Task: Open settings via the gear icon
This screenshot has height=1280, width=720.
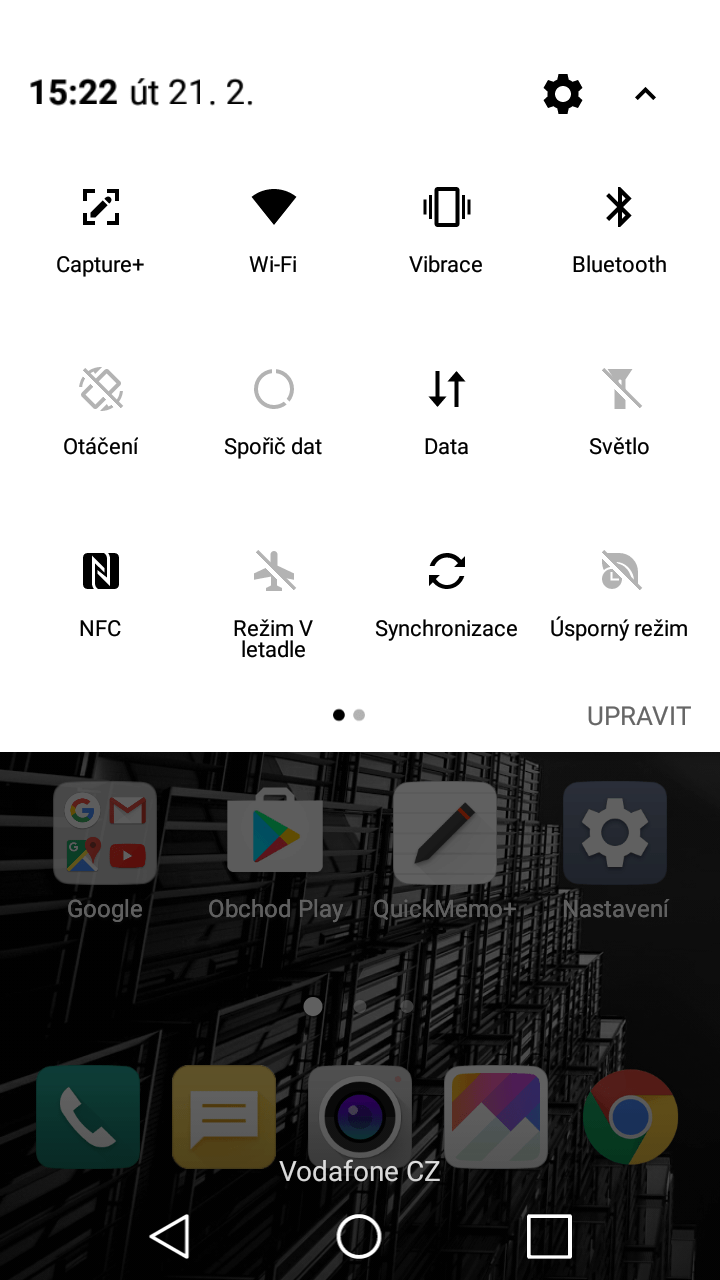Action: pos(562,94)
